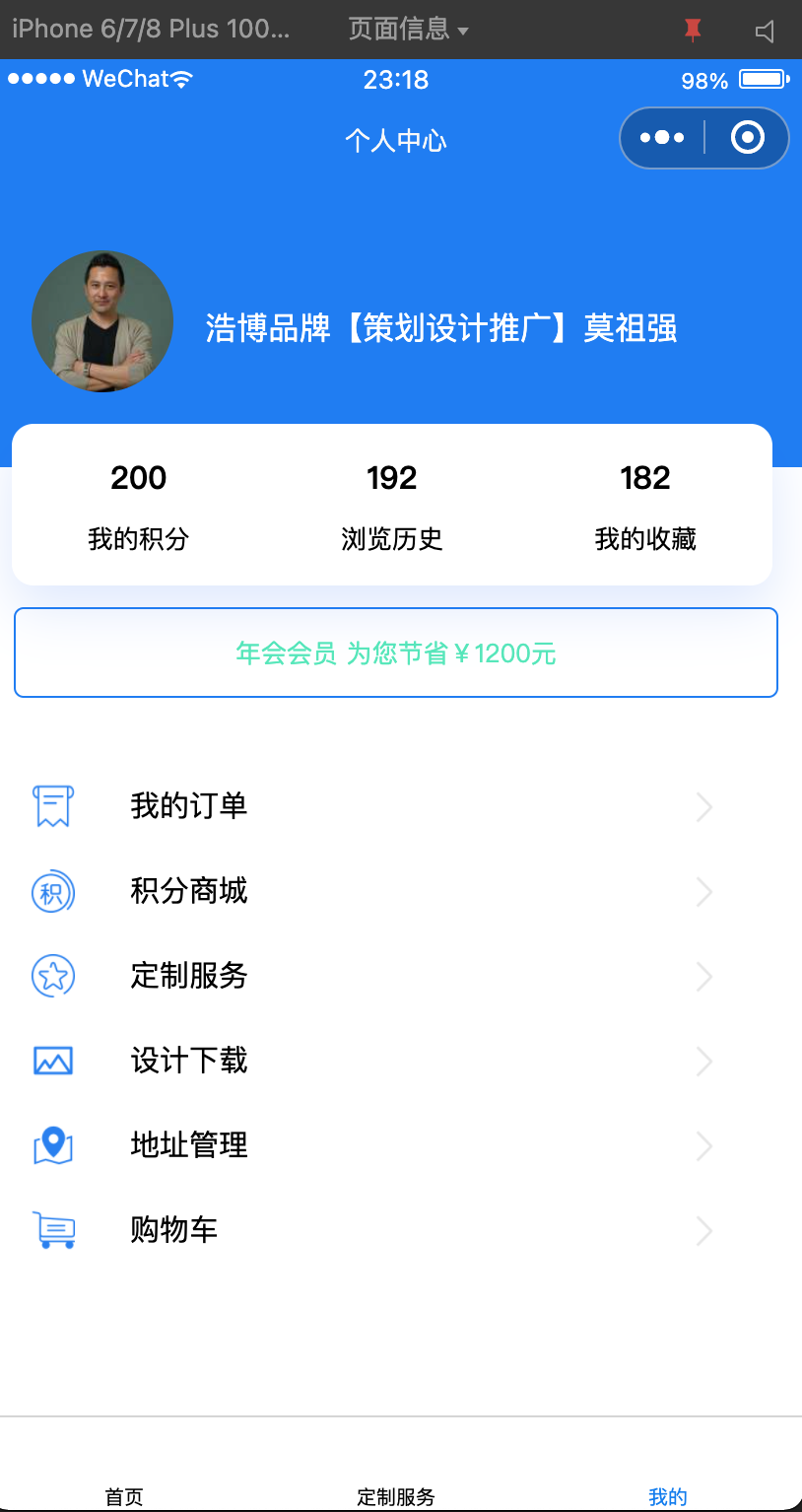Toggle the red pin in the devtools bar
Image resolution: width=802 pixels, height=1512 pixels.
693,29
